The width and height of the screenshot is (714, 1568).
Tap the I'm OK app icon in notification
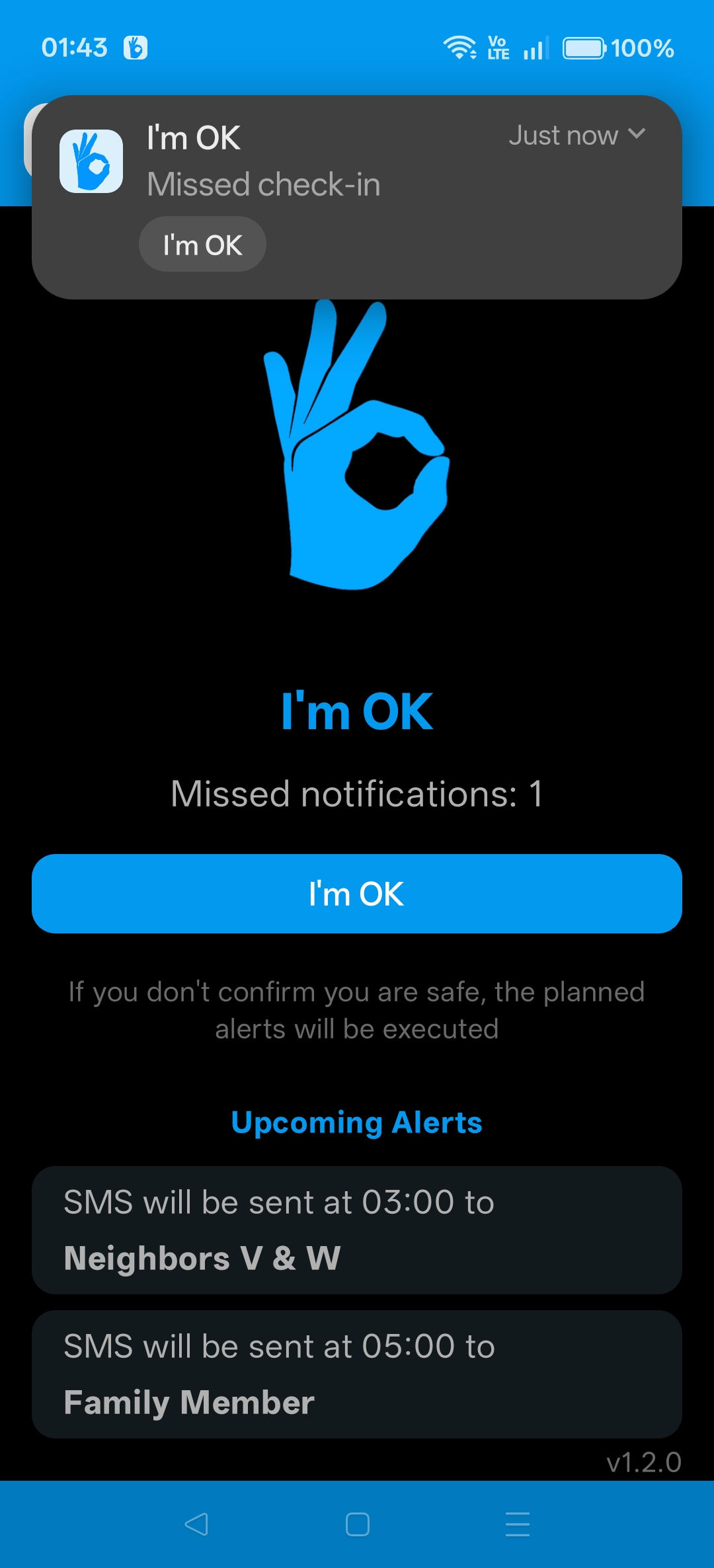pyautogui.click(x=91, y=161)
